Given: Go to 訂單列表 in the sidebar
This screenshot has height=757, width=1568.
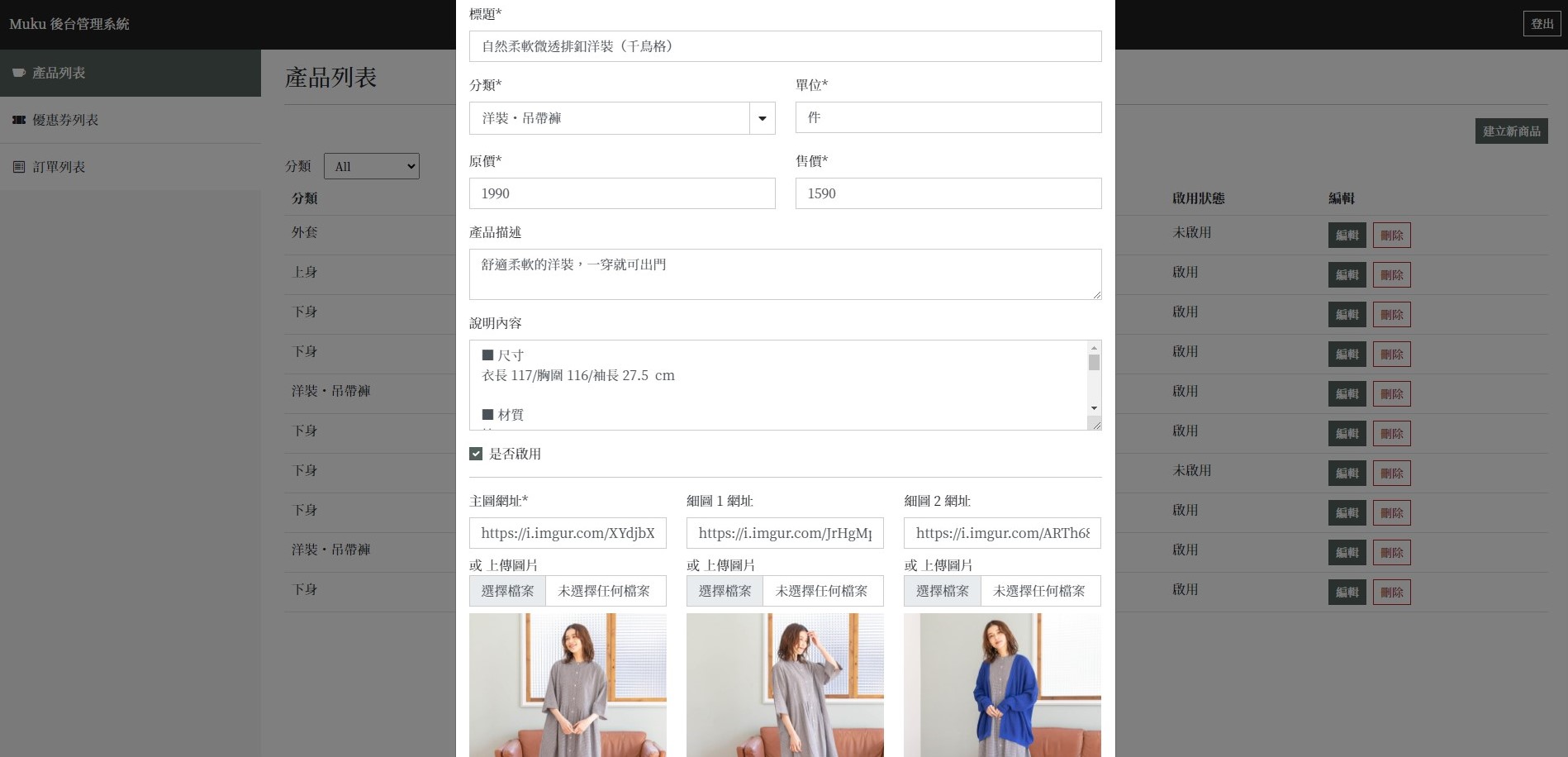Looking at the screenshot, I should tap(59, 167).
